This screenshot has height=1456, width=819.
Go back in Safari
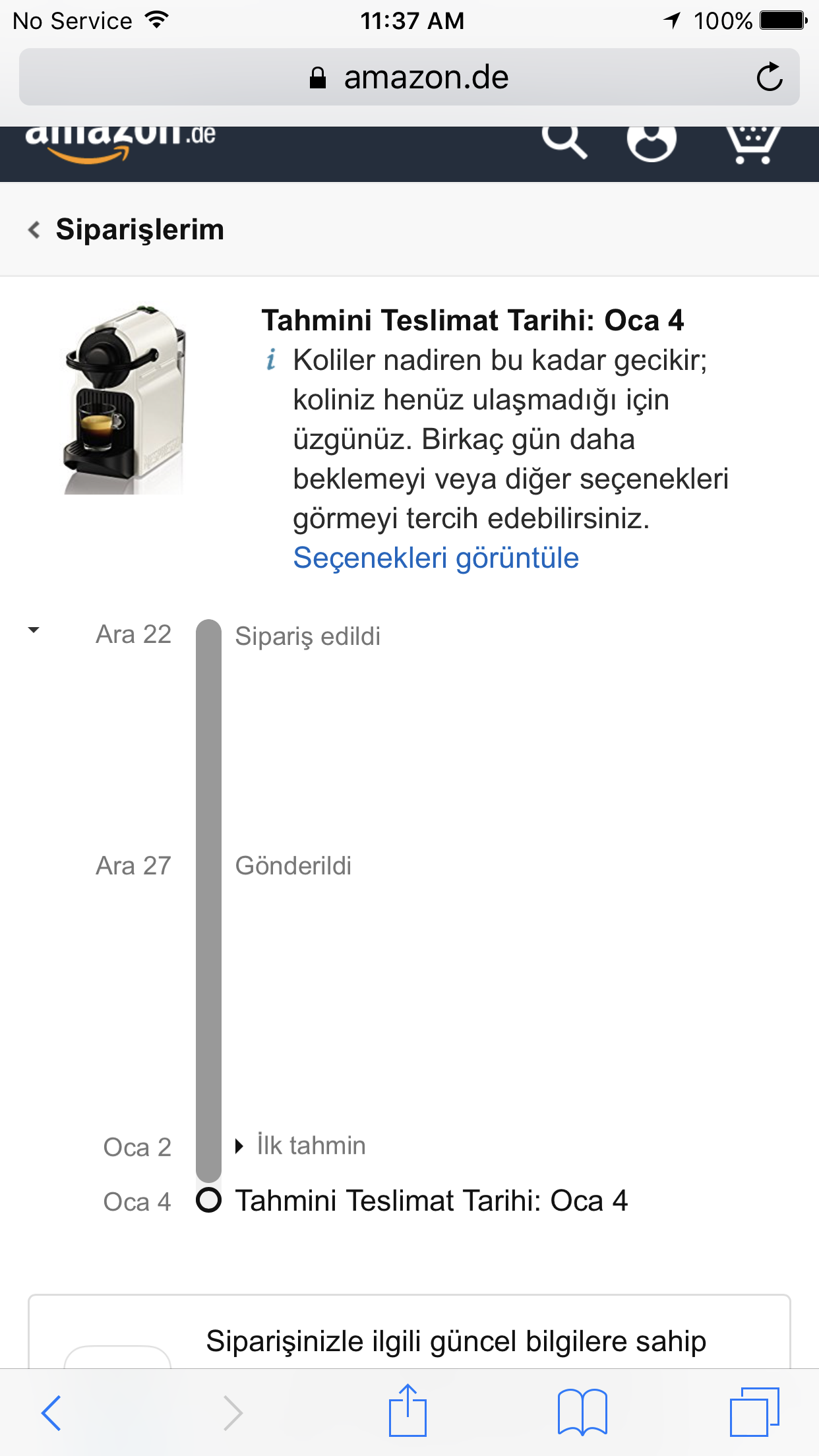[51, 1412]
